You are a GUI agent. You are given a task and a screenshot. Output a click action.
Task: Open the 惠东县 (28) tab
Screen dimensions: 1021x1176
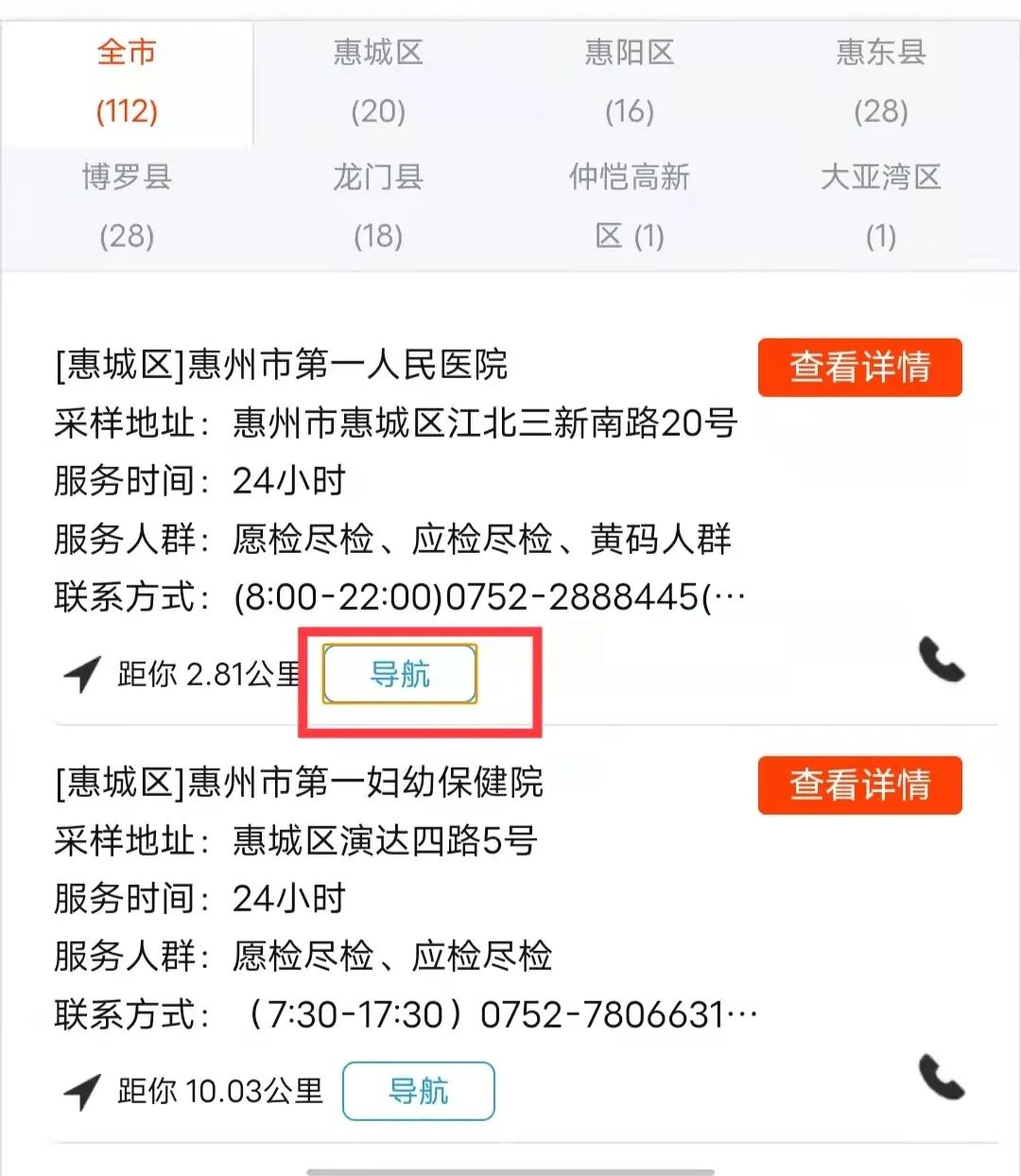tap(880, 82)
